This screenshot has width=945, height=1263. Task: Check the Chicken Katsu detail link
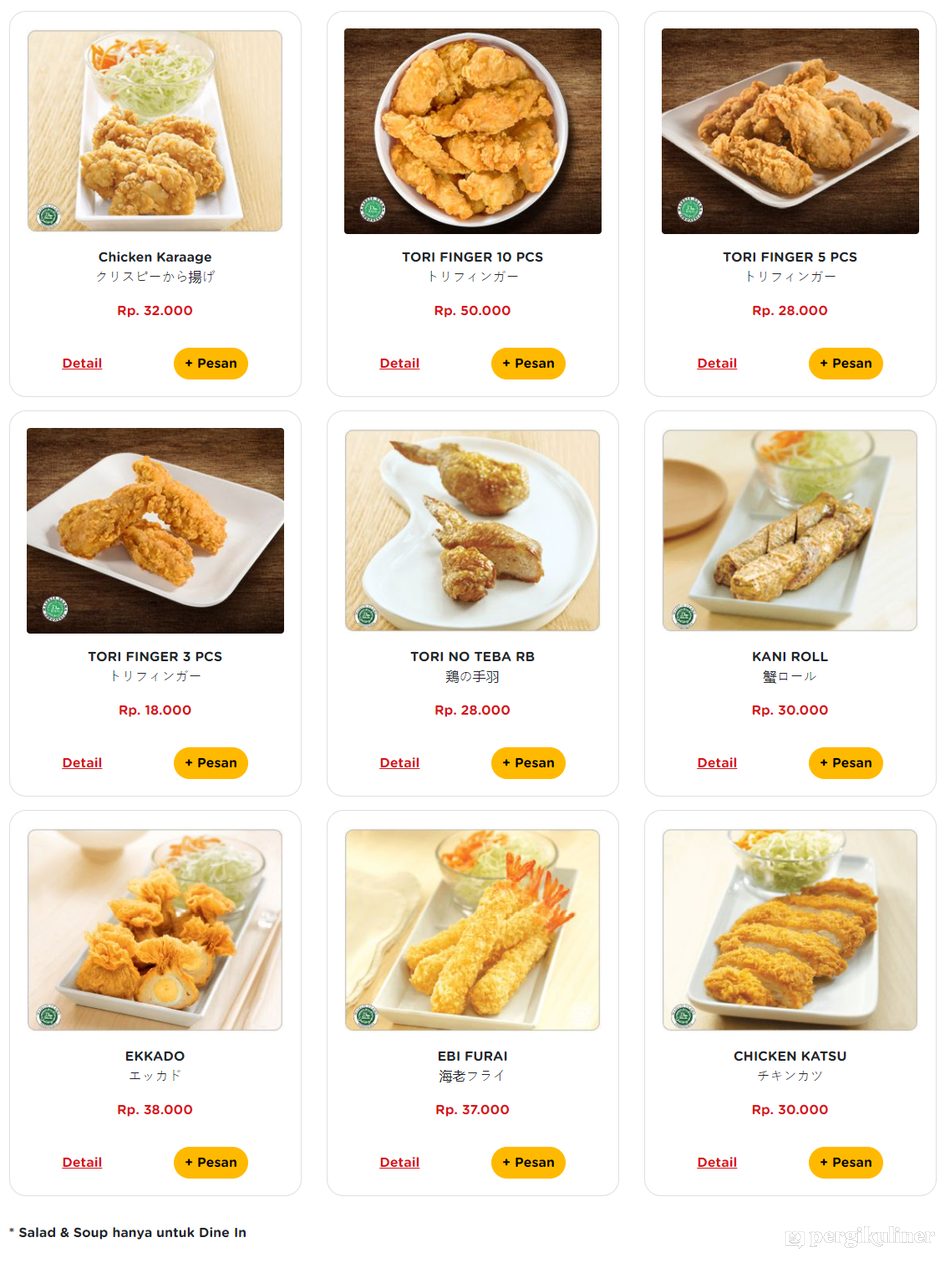click(717, 1163)
